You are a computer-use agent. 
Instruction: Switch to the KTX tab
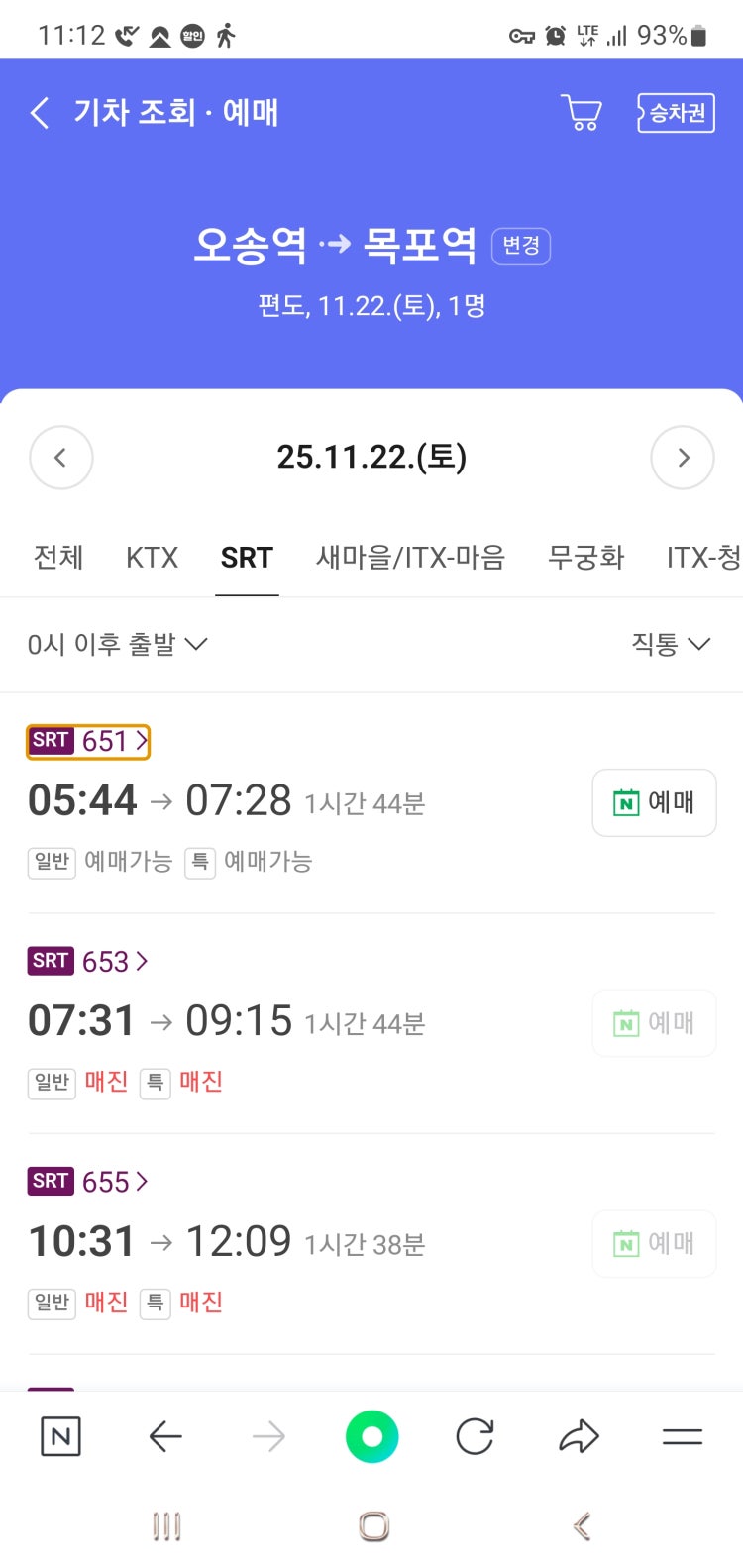(152, 558)
